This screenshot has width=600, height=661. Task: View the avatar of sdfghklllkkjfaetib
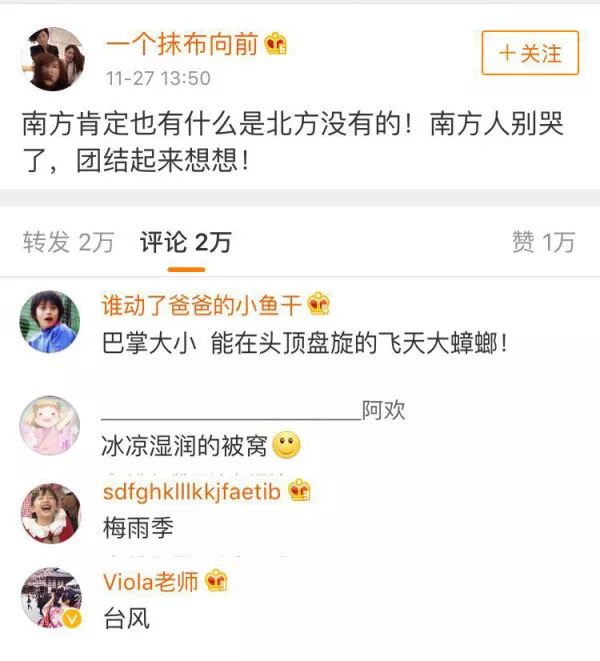[50, 512]
